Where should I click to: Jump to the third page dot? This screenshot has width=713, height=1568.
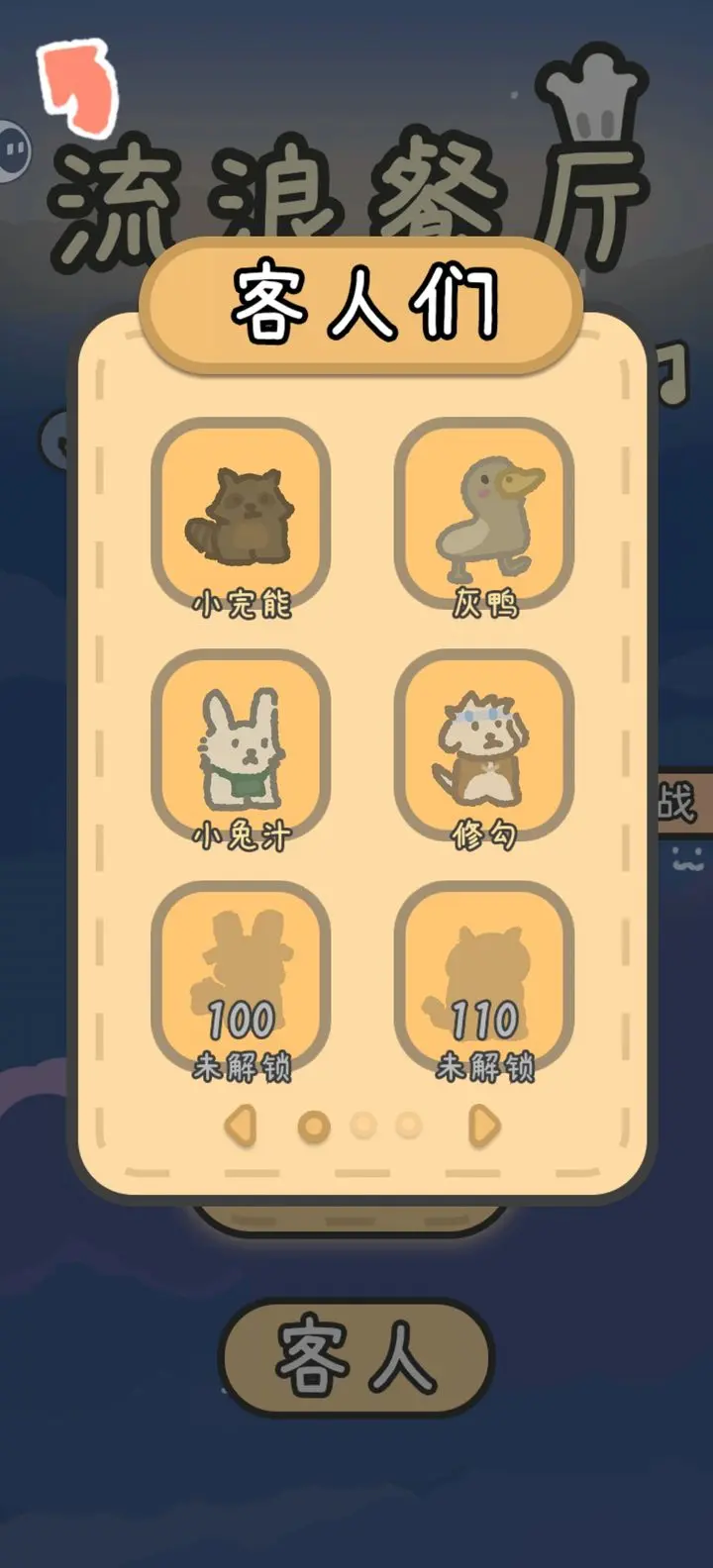[x=408, y=1126]
